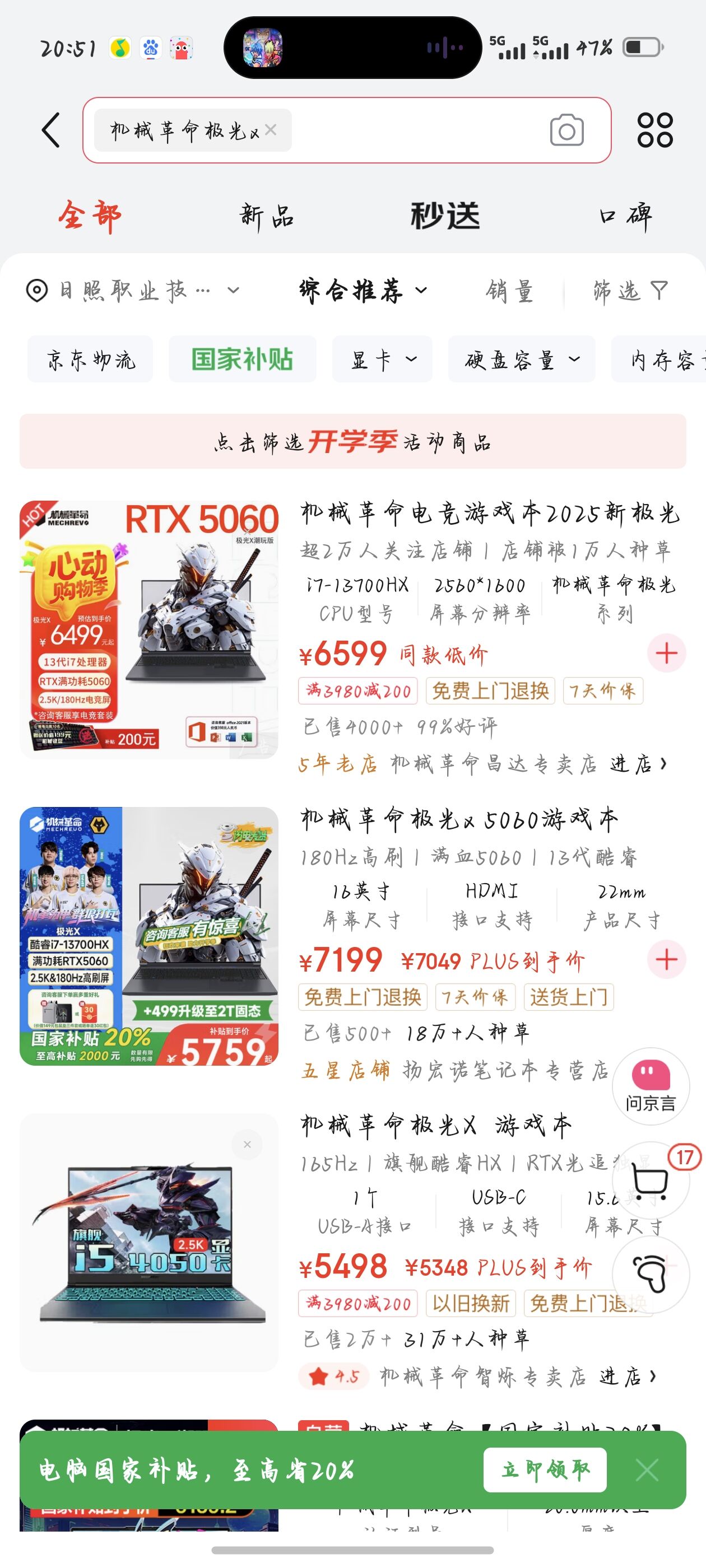
Task: Expand the 硬盘容量 filter dropdown
Action: [x=522, y=360]
